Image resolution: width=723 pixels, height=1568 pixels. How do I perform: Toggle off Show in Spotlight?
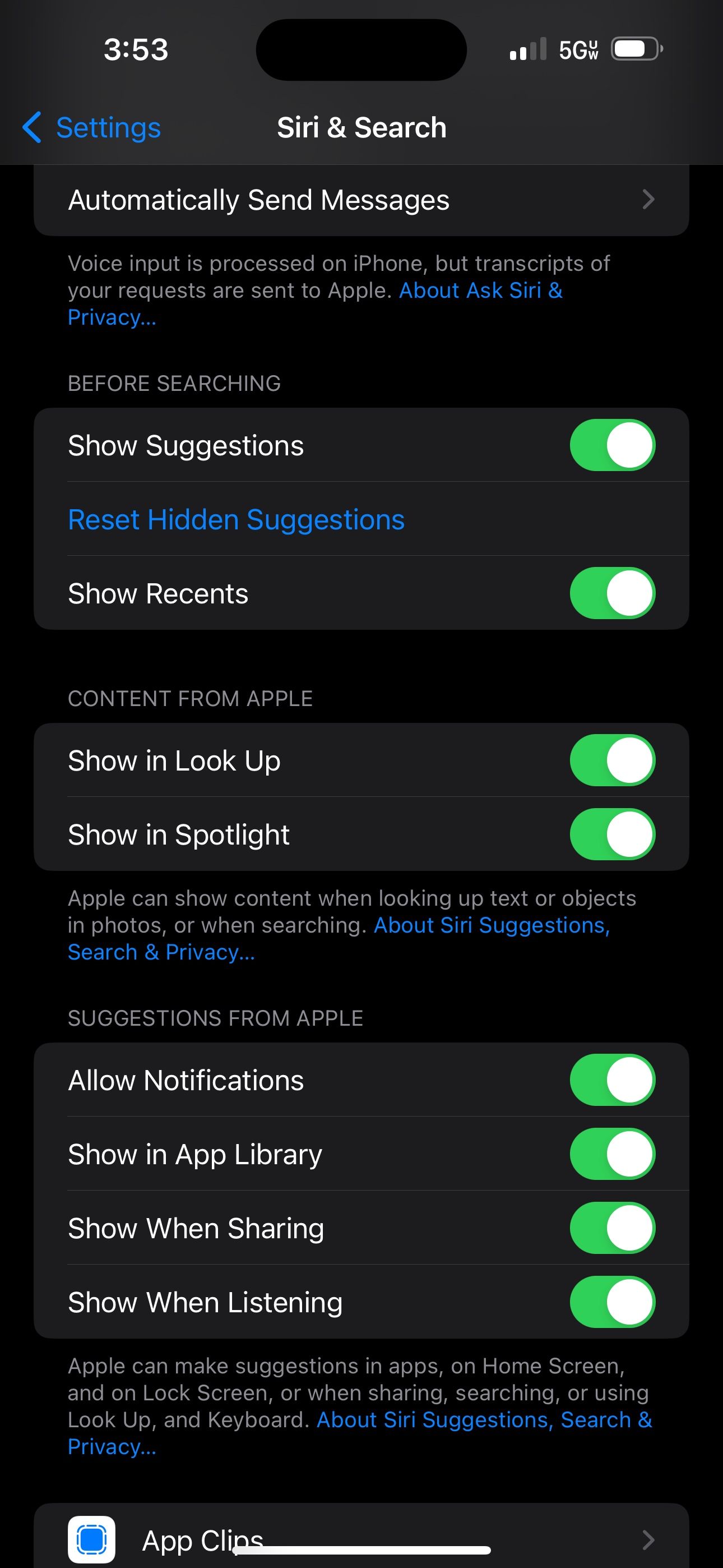(x=613, y=834)
